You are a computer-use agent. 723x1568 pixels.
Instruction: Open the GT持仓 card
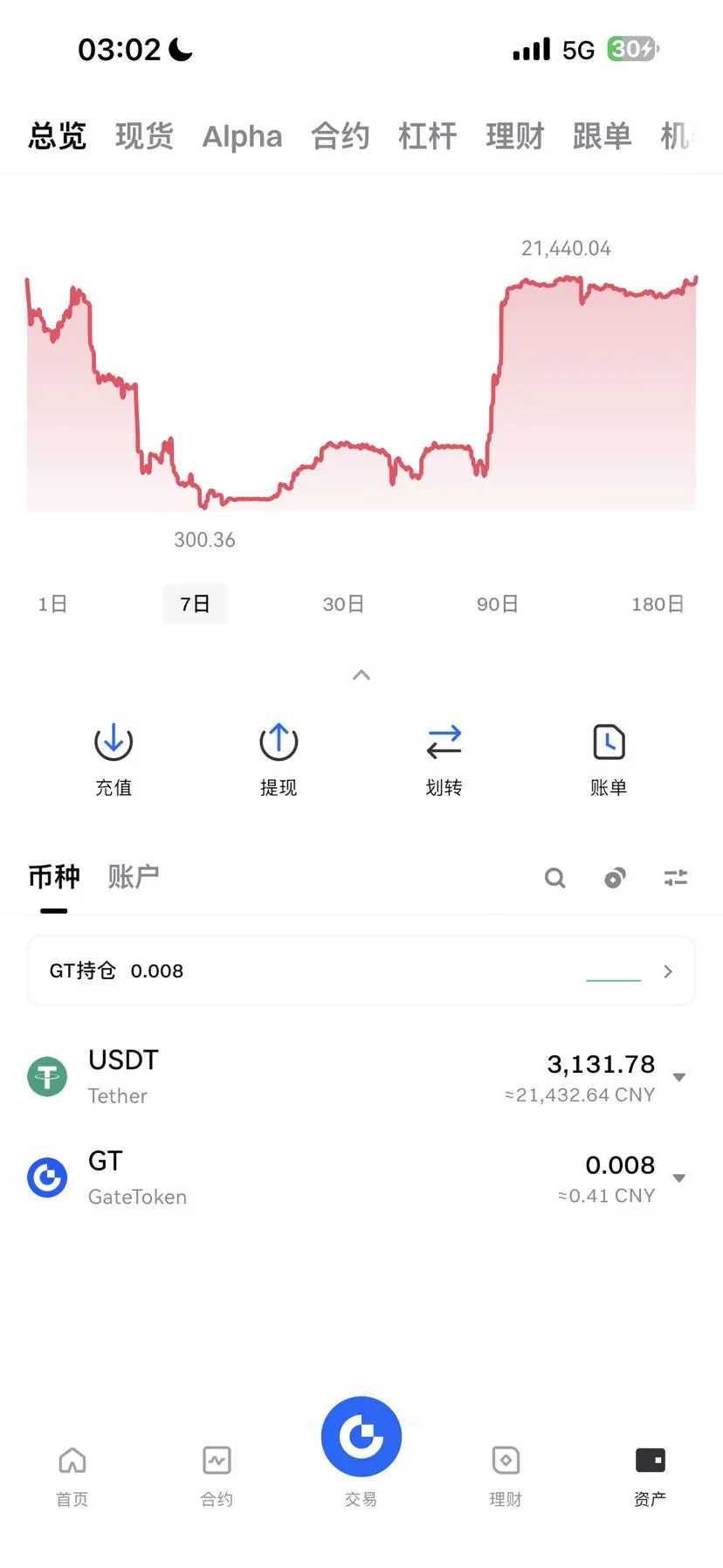coord(361,971)
